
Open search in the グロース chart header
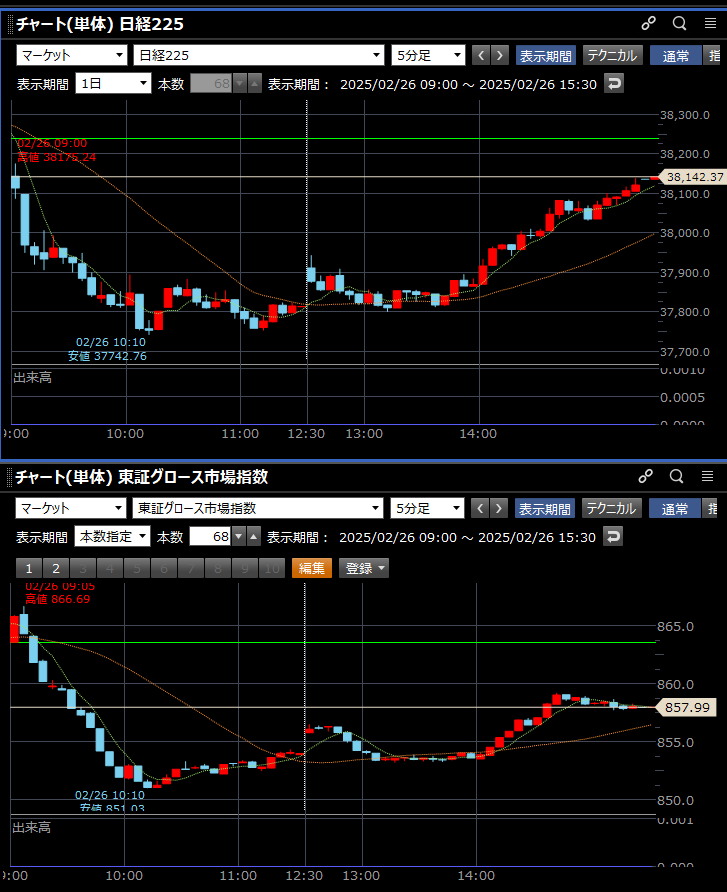point(677,476)
